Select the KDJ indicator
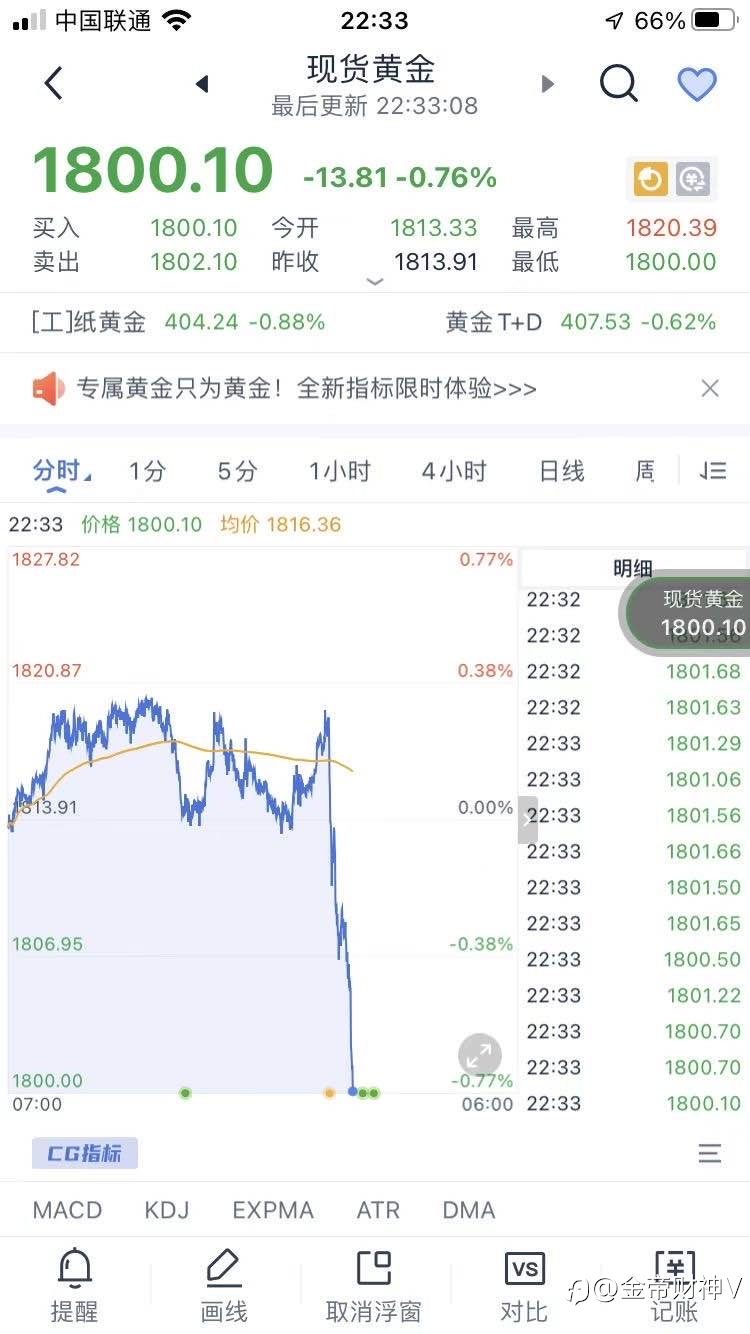 click(167, 1210)
